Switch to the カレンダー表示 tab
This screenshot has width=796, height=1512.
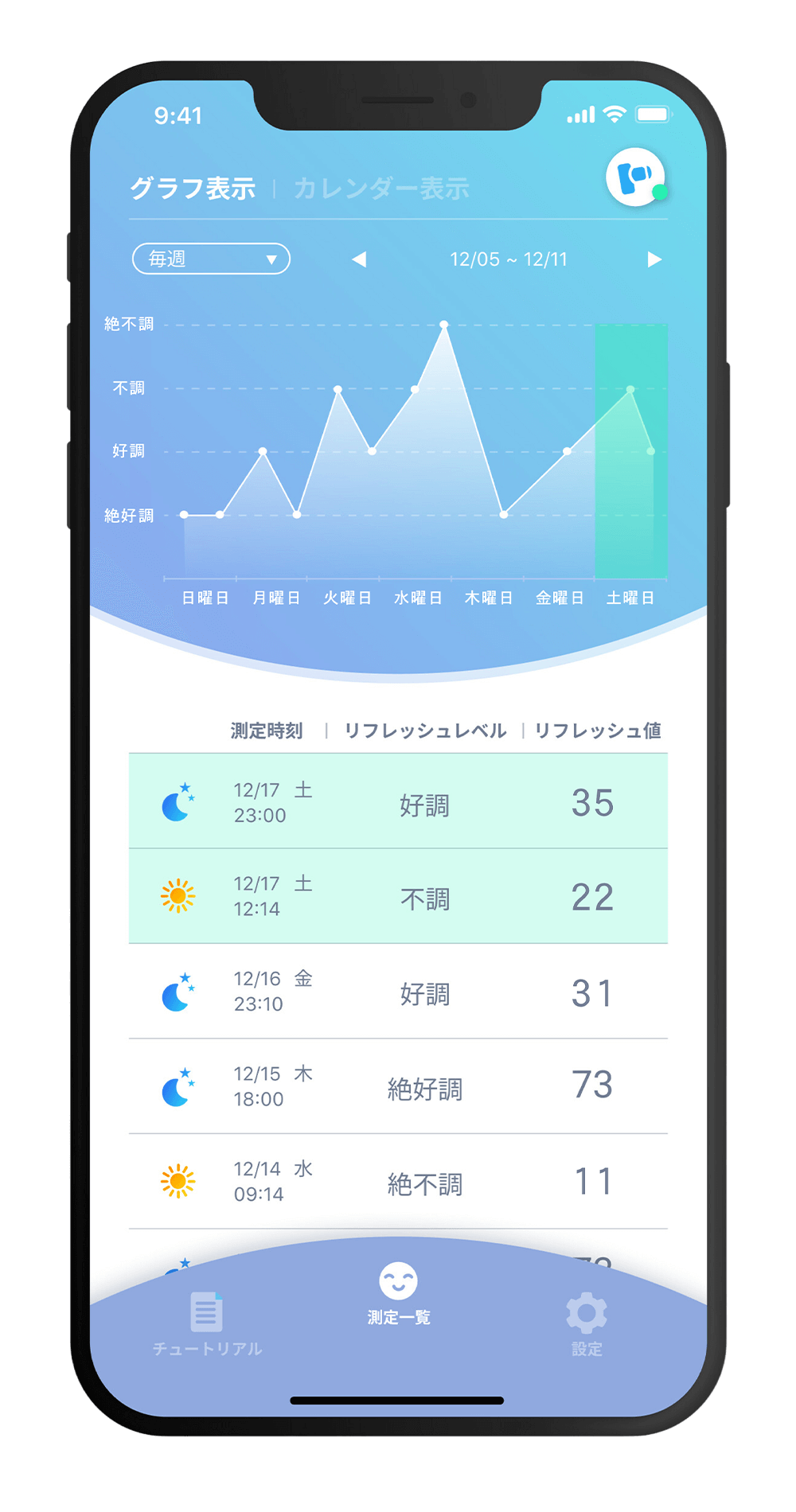[381, 189]
